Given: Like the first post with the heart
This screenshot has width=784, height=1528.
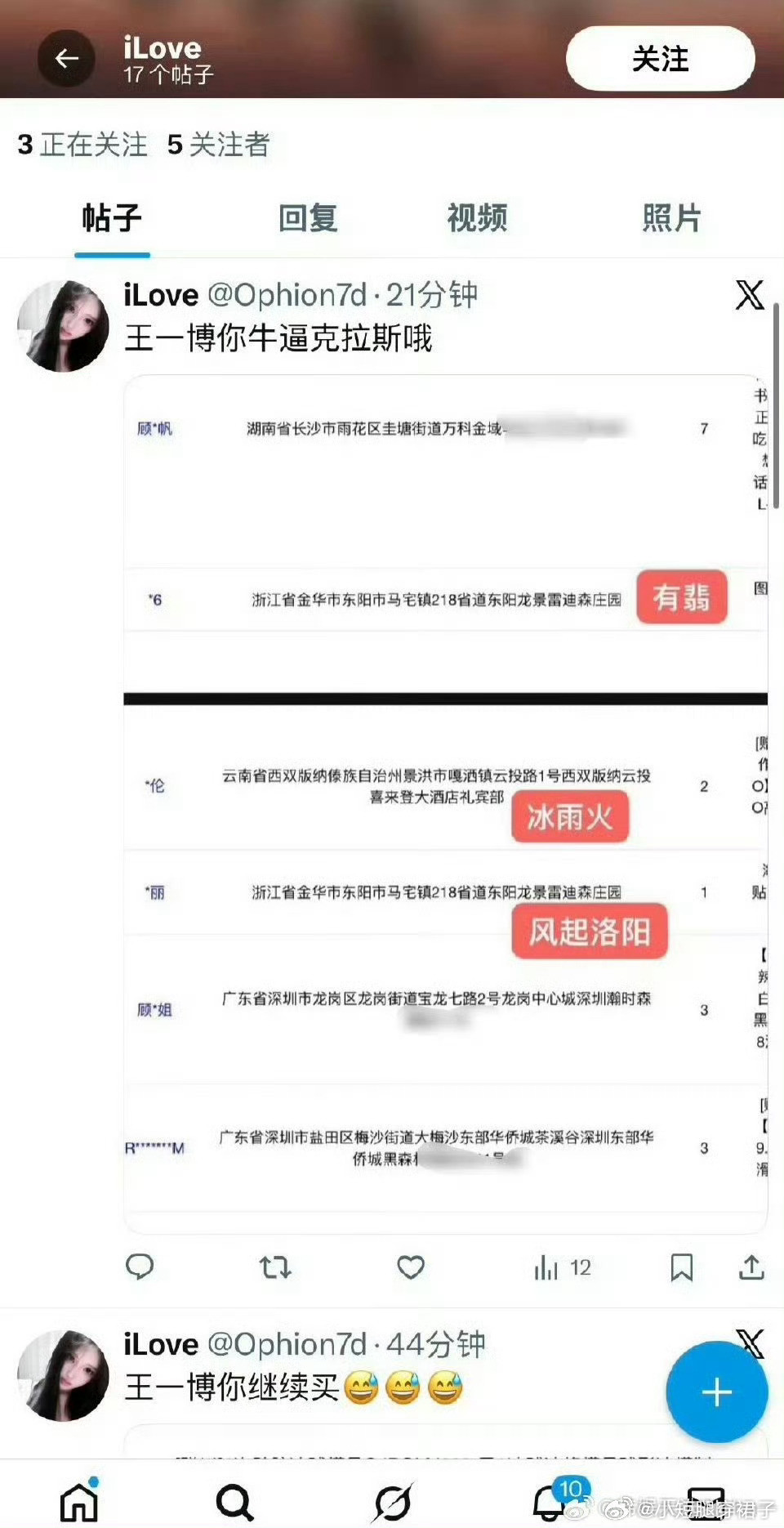Looking at the screenshot, I should [x=411, y=1267].
